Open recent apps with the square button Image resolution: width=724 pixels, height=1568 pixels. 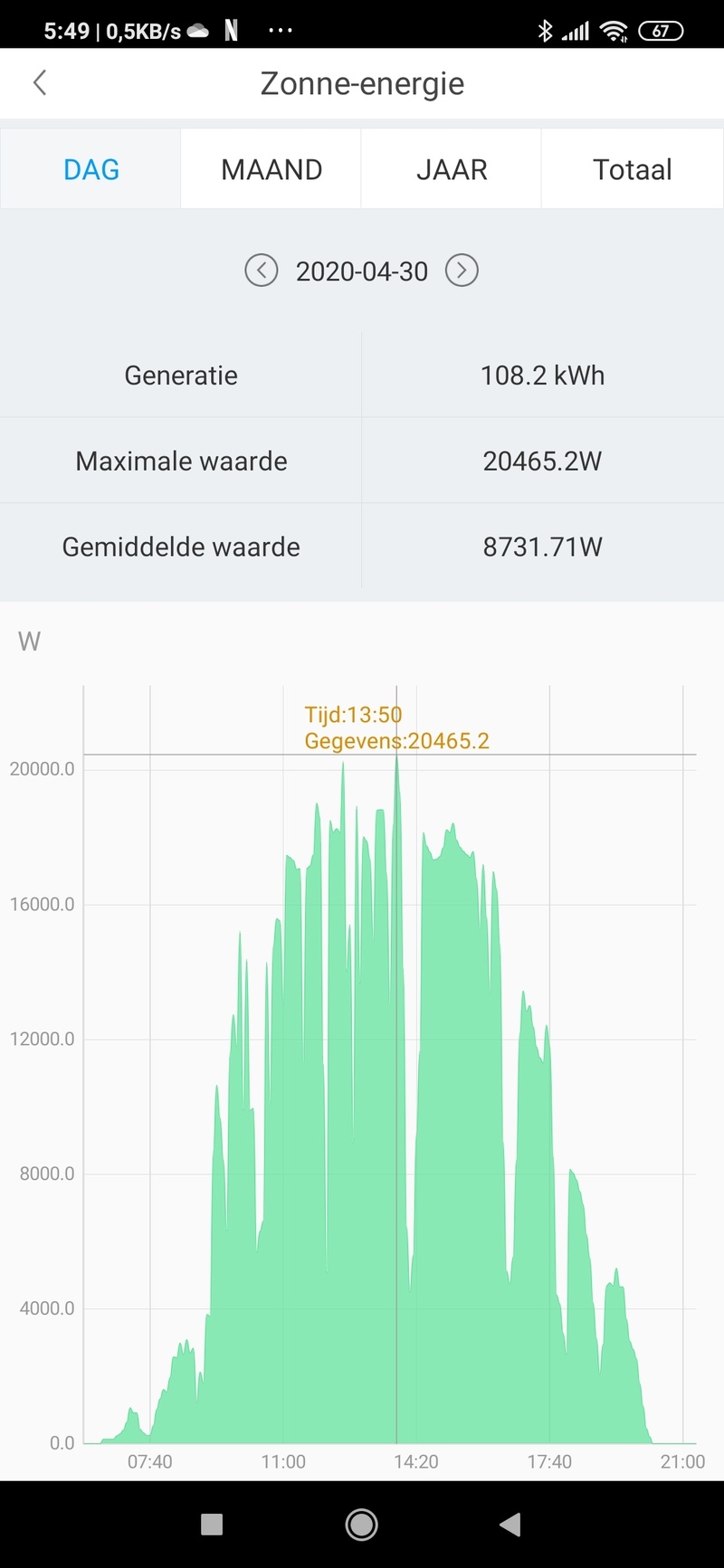pyautogui.click(x=212, y=1525)
